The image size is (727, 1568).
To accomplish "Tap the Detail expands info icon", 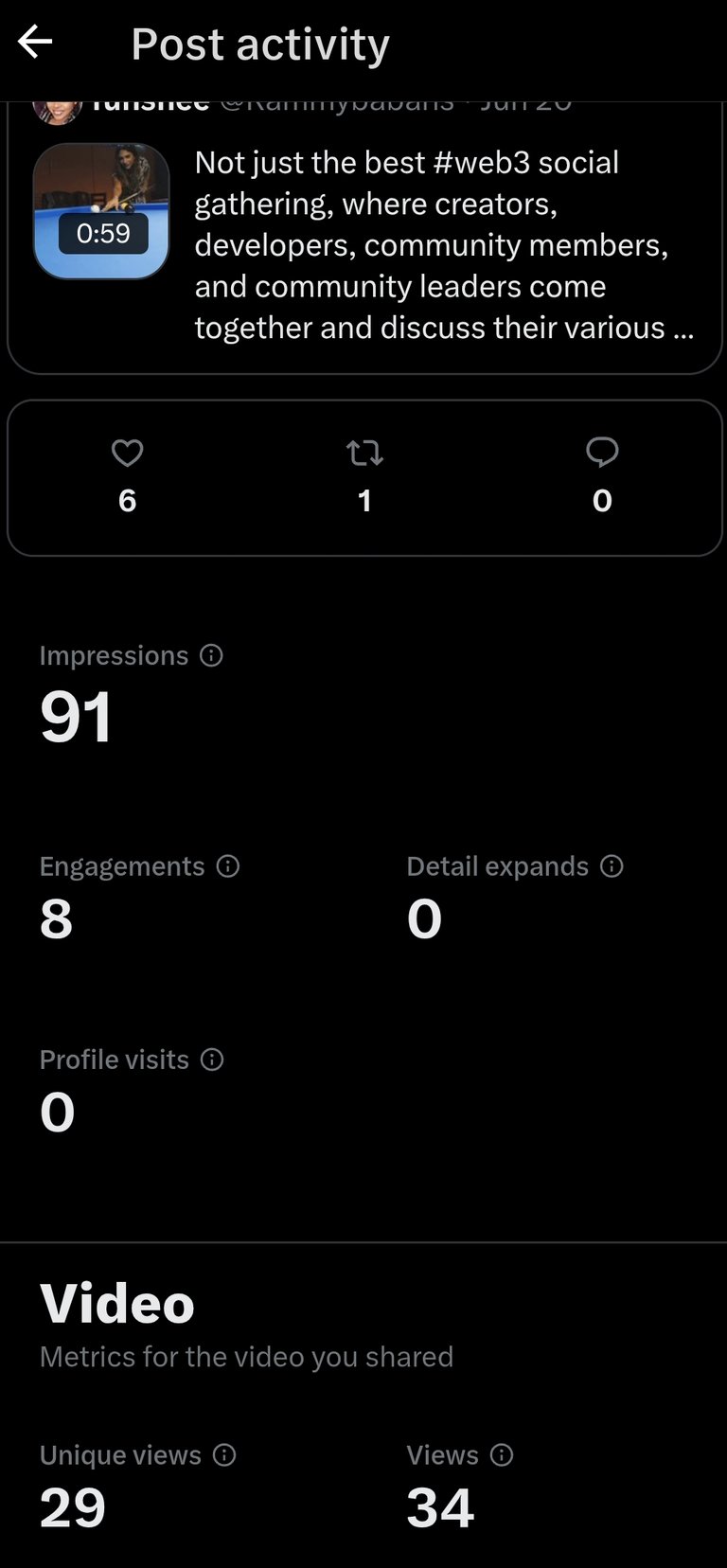I will 612,865.
